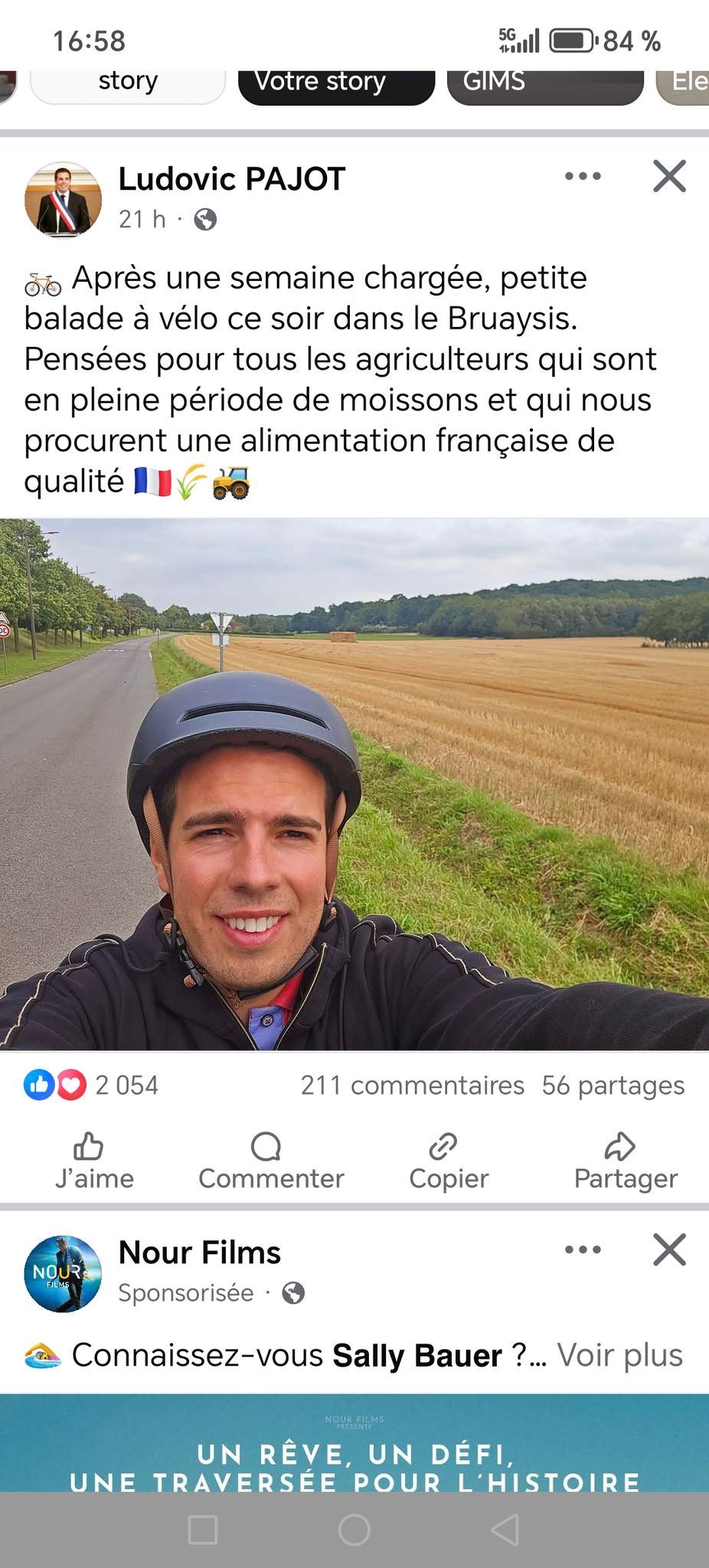709x1568 pixels.
Task: Like the post with J'aime
Action: pyautogui.click(x=93, y=1161)
